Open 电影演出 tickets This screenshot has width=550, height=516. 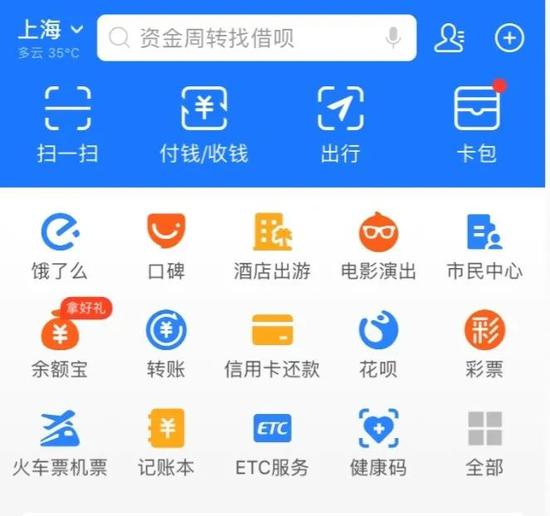click(x=378, y=247)
